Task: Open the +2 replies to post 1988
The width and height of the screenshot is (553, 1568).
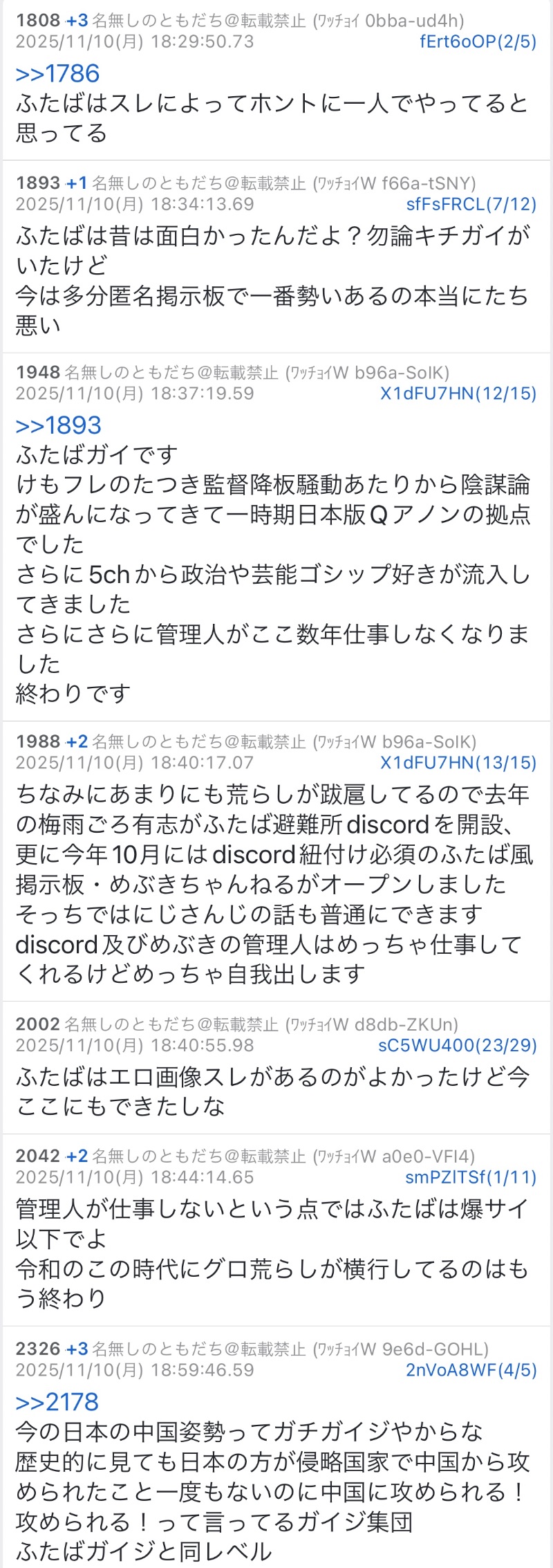Action: click(x=77, y=742)
